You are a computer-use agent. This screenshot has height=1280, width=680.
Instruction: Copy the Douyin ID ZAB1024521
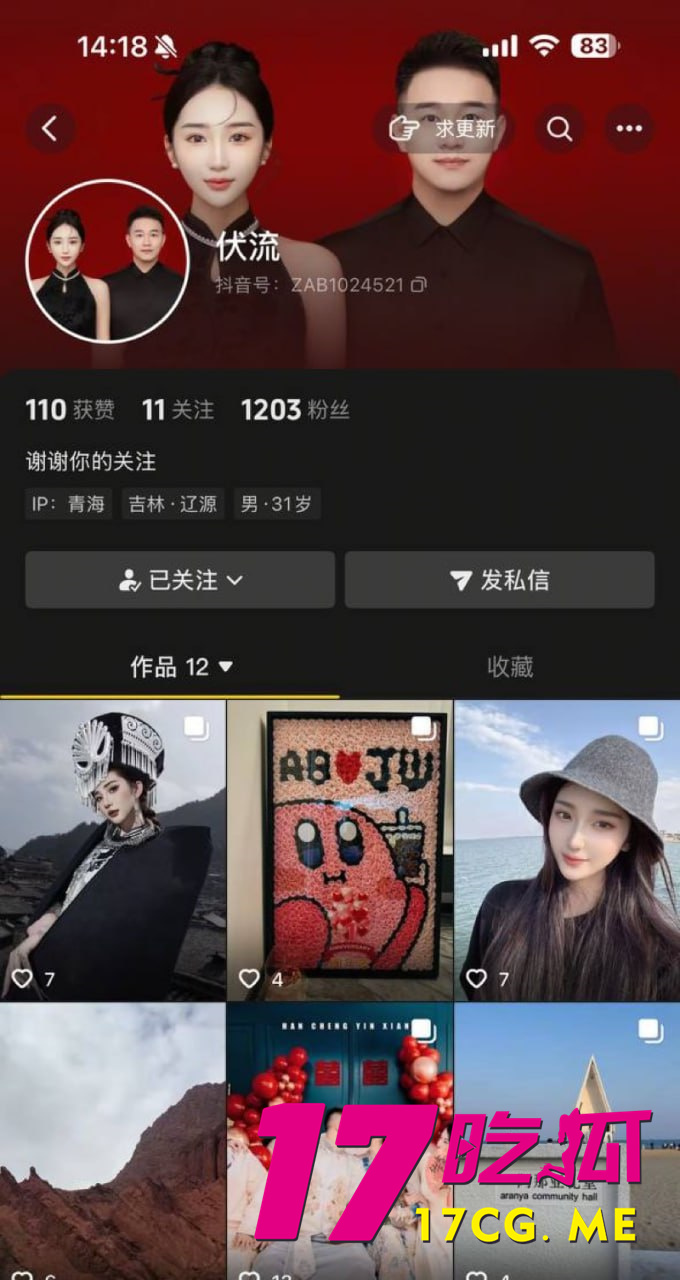(419, 285)
